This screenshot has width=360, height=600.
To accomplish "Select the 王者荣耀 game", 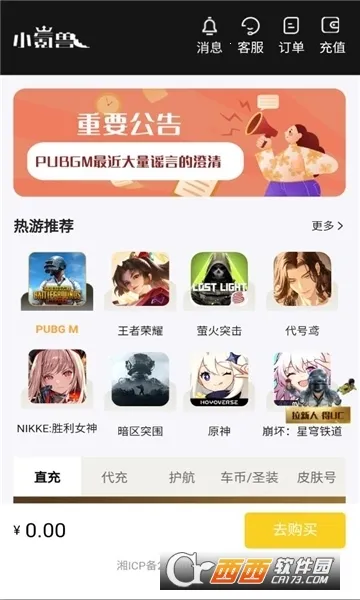I will point(140,293).
